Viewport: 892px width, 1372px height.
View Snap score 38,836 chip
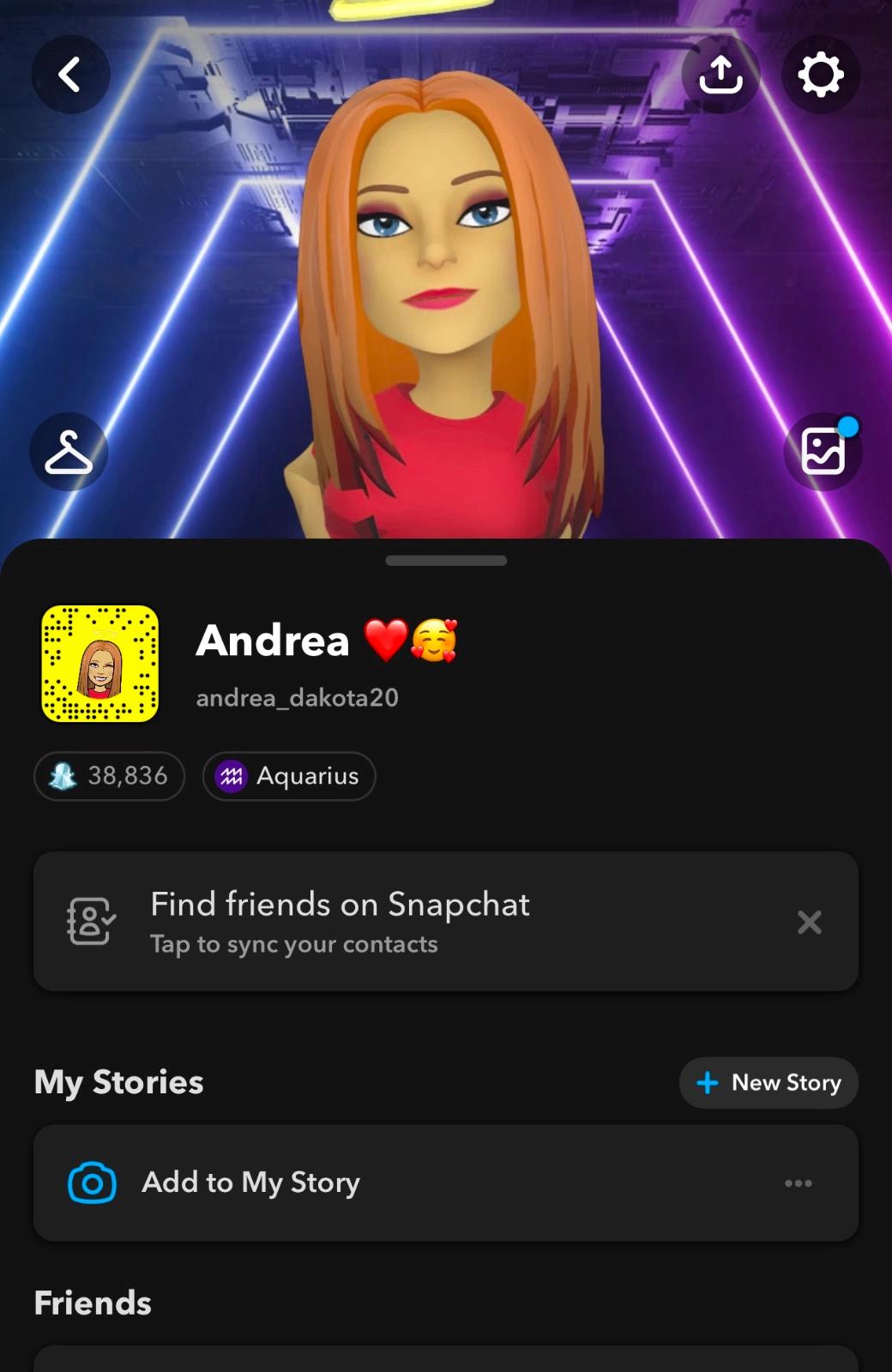pyautogui.click(x=110, y=776)
